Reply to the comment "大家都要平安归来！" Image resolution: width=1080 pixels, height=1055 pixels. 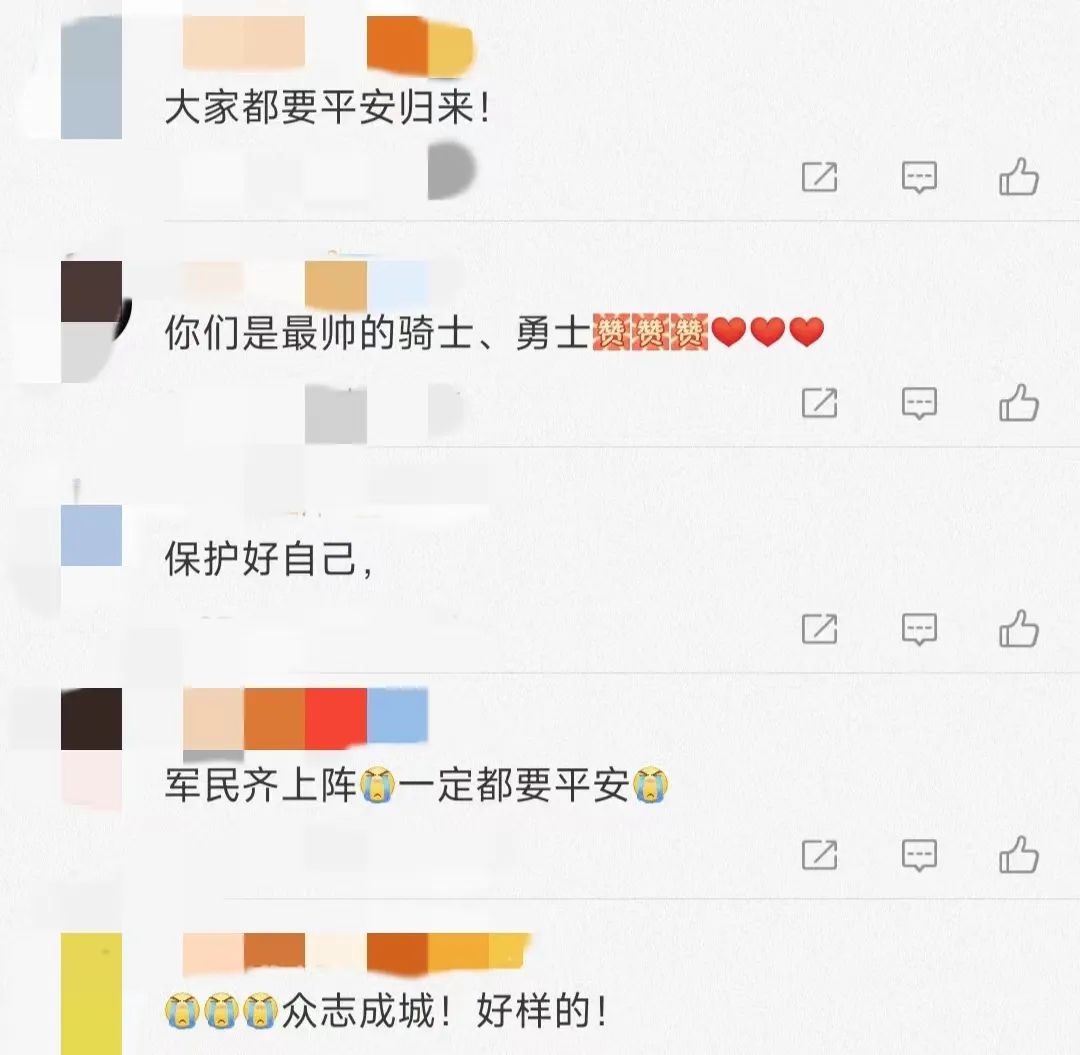pos(919,178)
